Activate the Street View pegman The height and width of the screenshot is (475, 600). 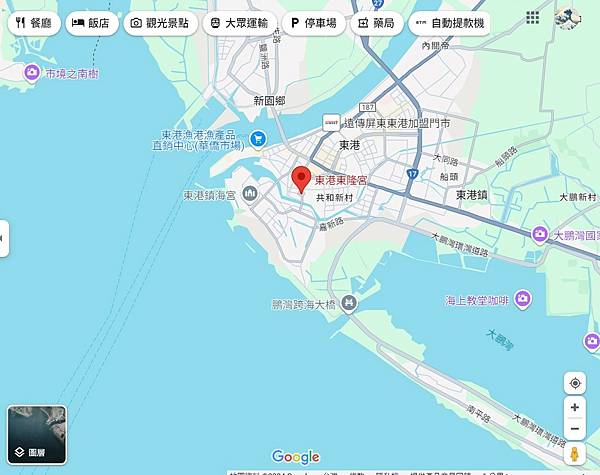[574, 455]
